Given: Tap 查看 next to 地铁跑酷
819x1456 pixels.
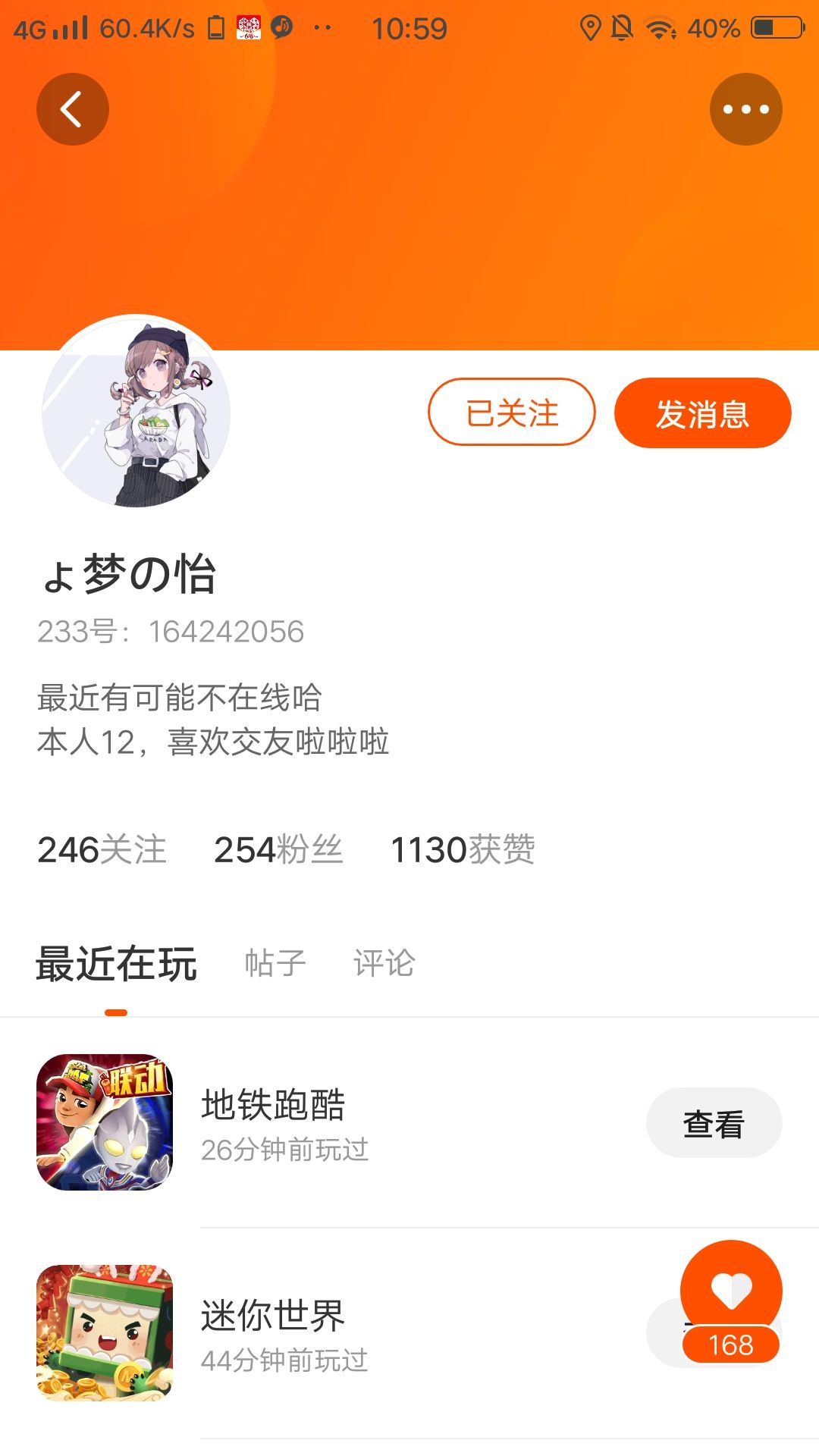Looking at the screenshot, I should pos(714,1123).
